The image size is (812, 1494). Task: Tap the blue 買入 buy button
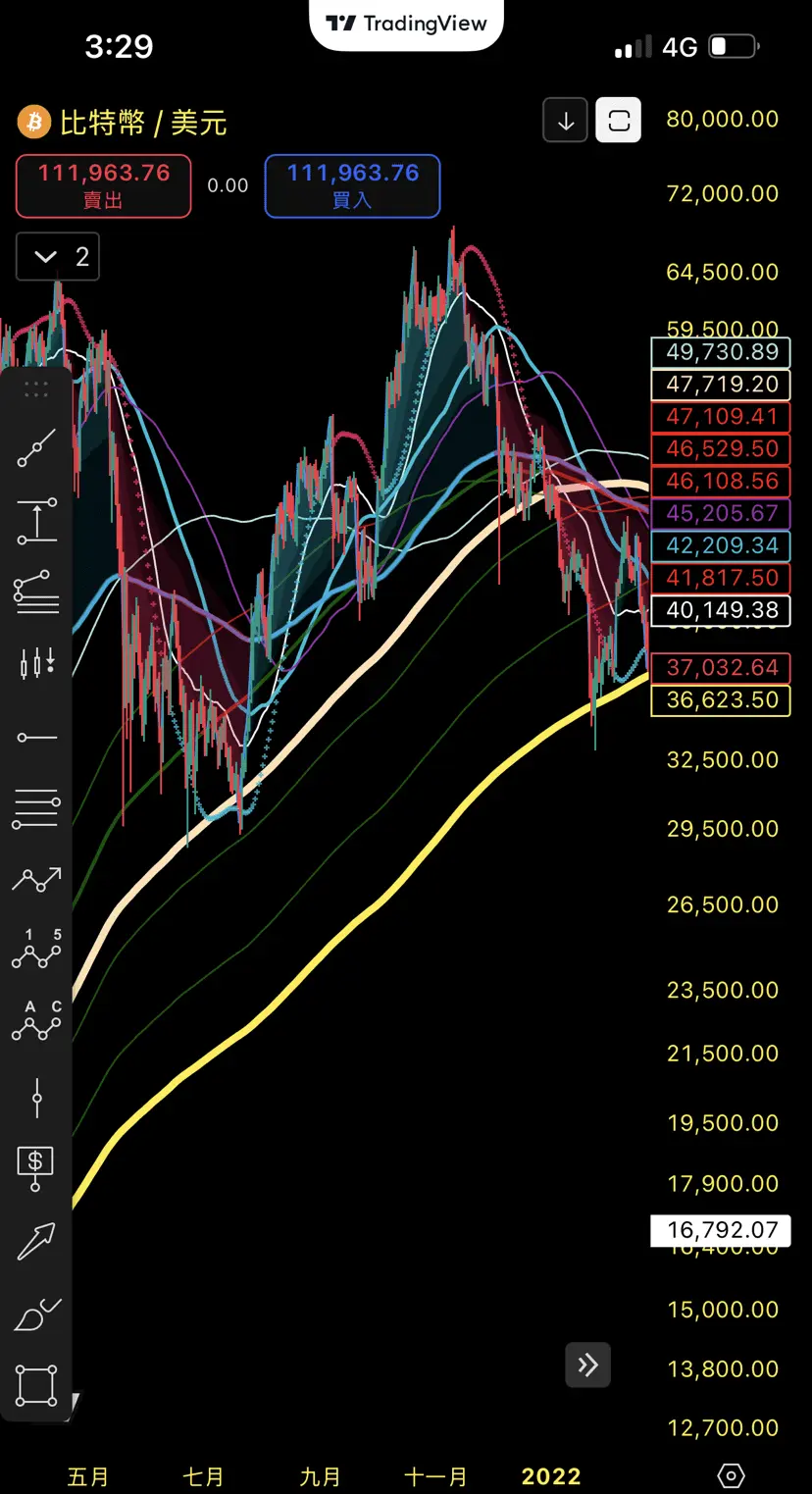(x=352, y=186)
